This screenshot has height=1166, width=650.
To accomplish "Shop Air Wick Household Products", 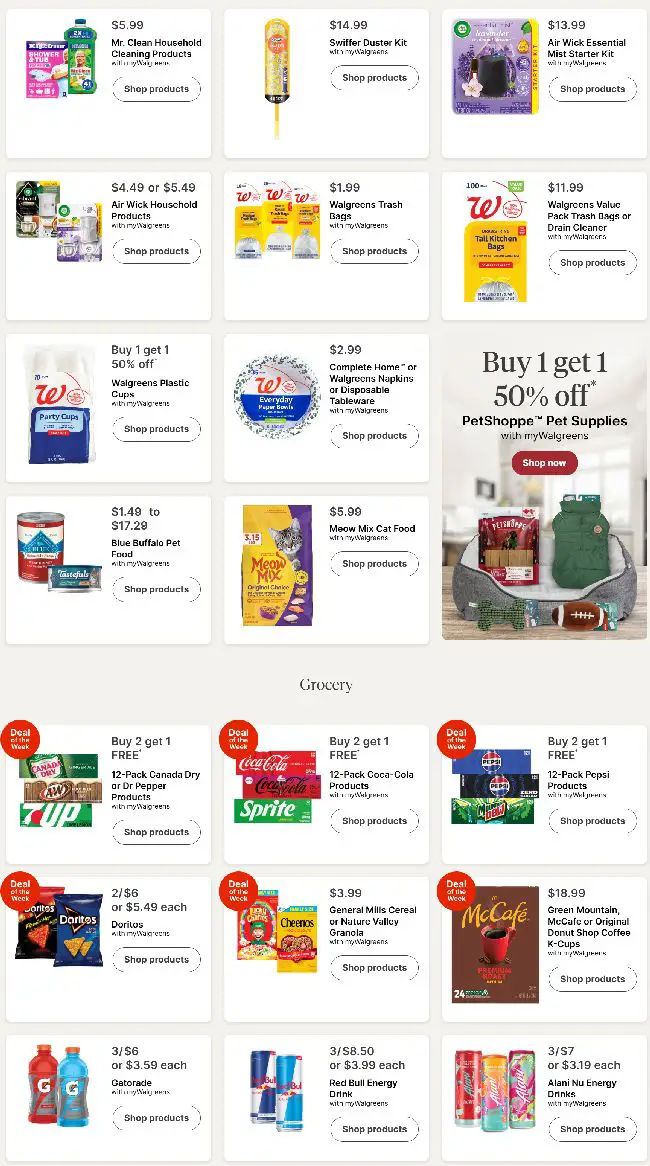I will pyautogui.click(x=157, y=251).
